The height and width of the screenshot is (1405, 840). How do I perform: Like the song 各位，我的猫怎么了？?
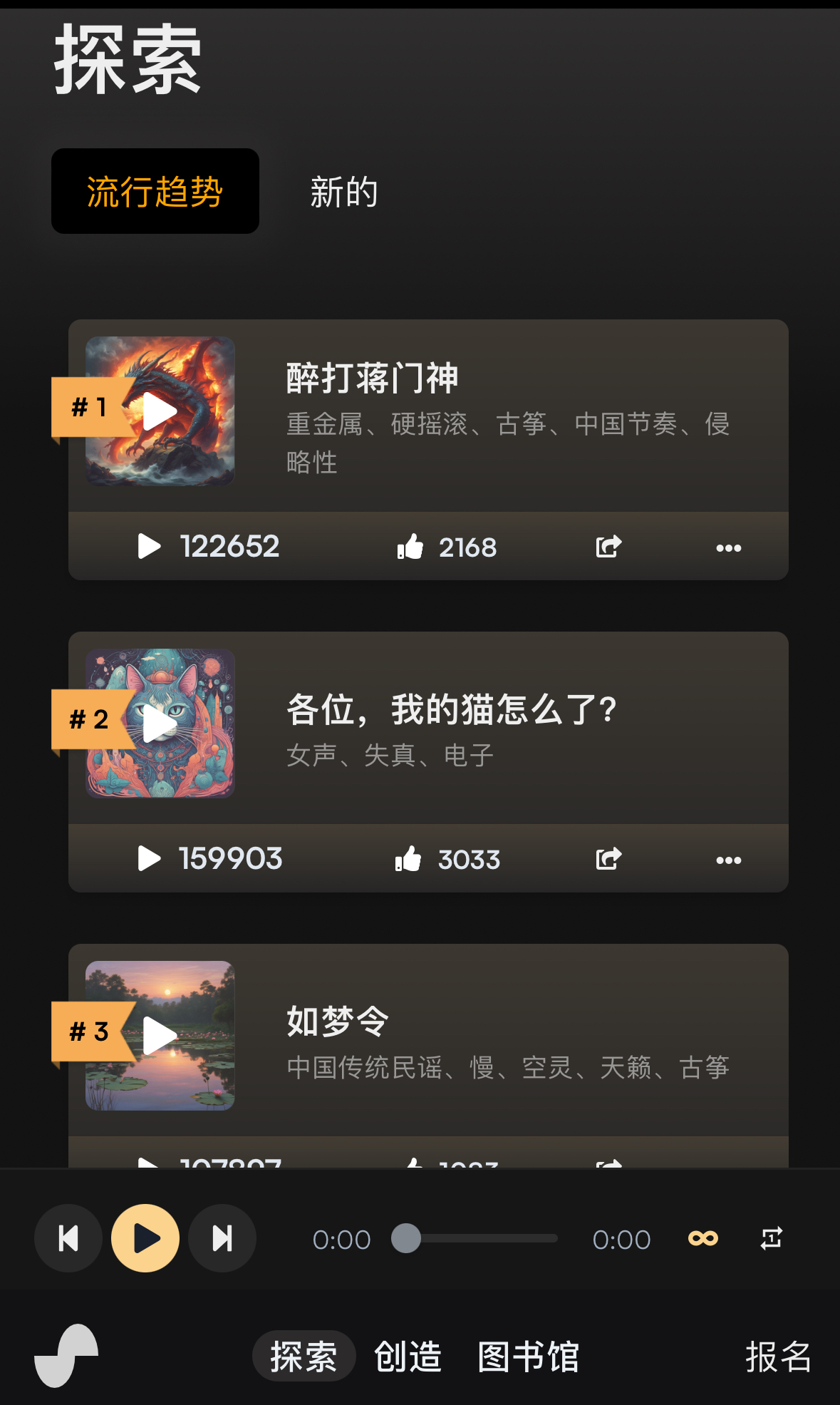click(409, 859)
